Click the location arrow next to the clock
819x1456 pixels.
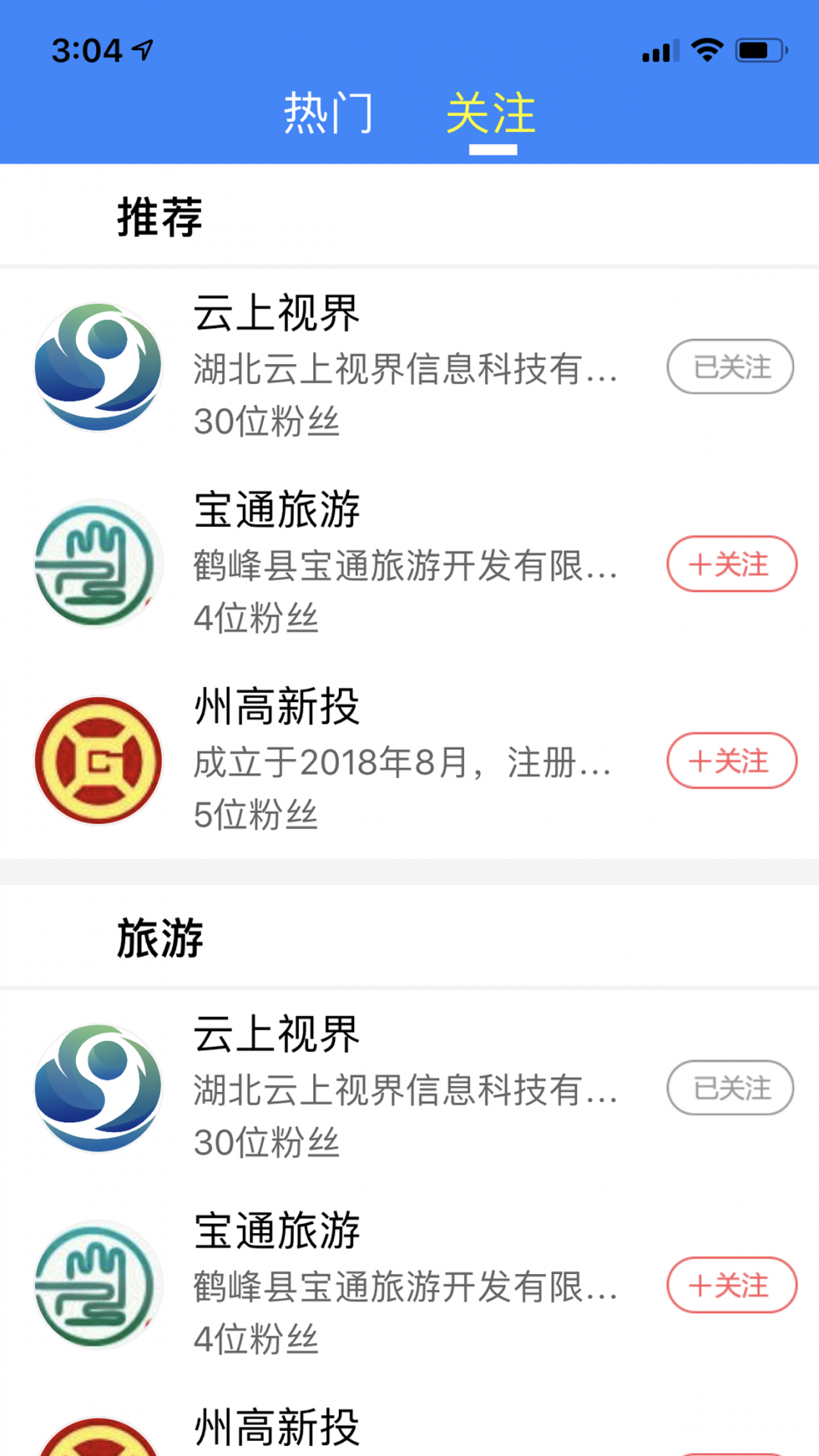pyautogui.click(x=140, y=45)
